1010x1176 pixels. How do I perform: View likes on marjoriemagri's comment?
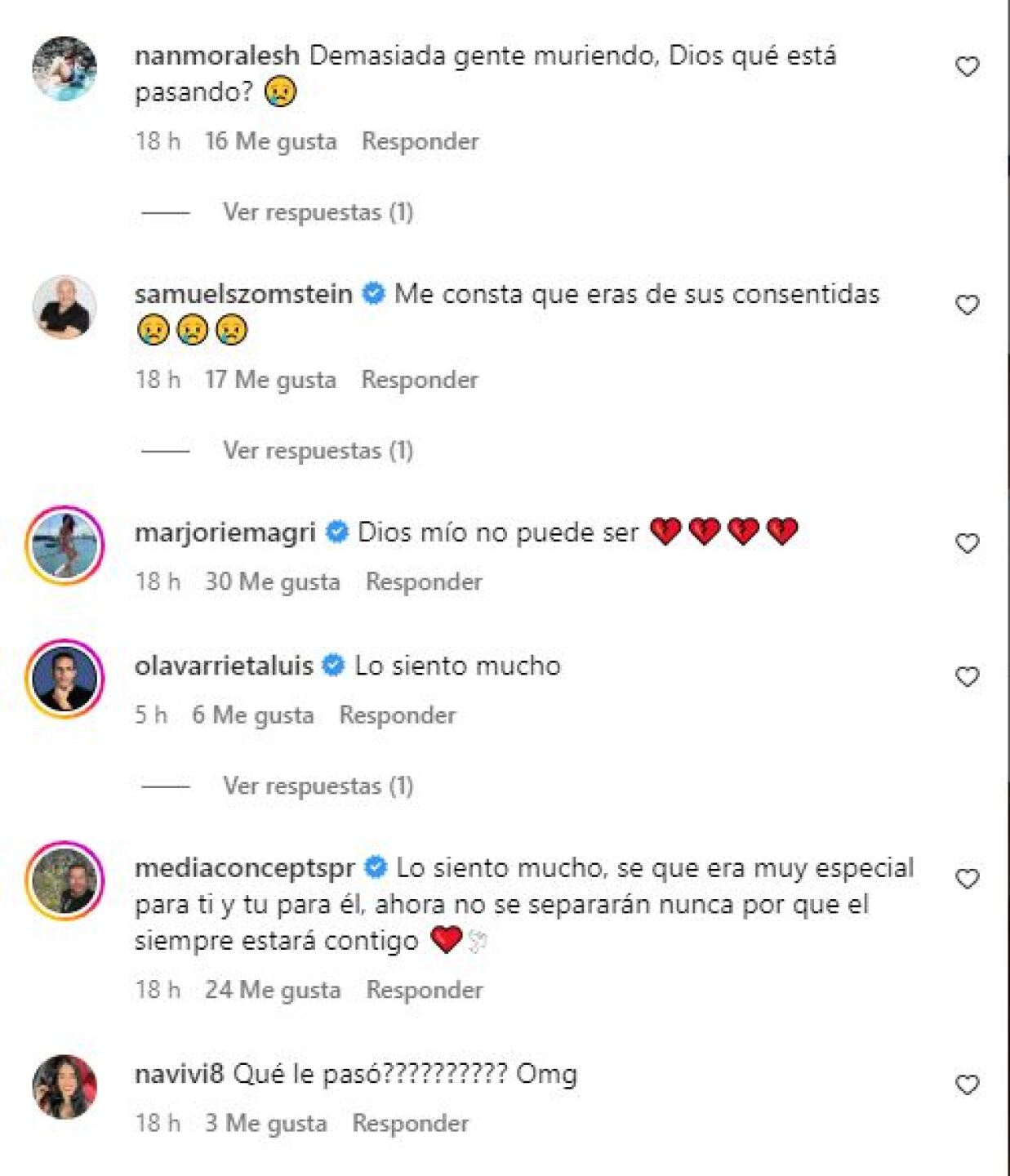(x=272, y=581)
